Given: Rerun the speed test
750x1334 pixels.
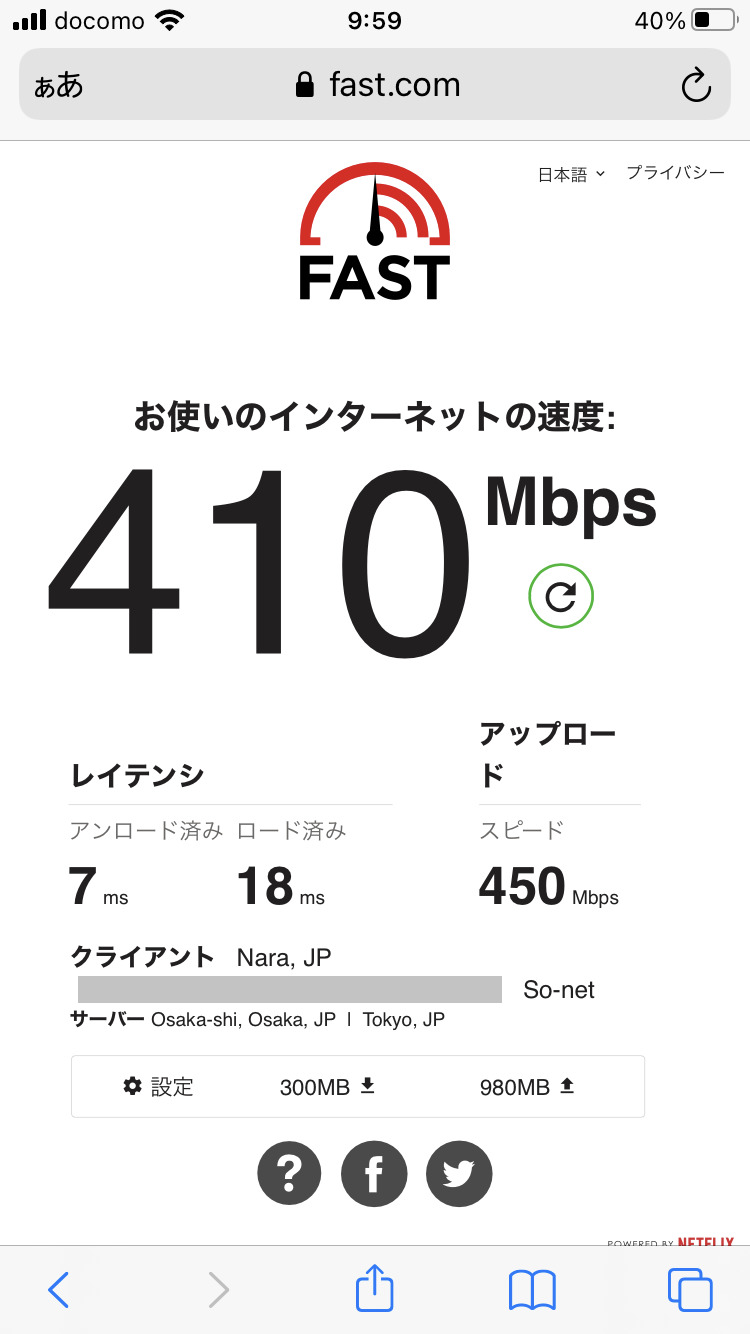Looking at the screenshot, I should (560, 597).
